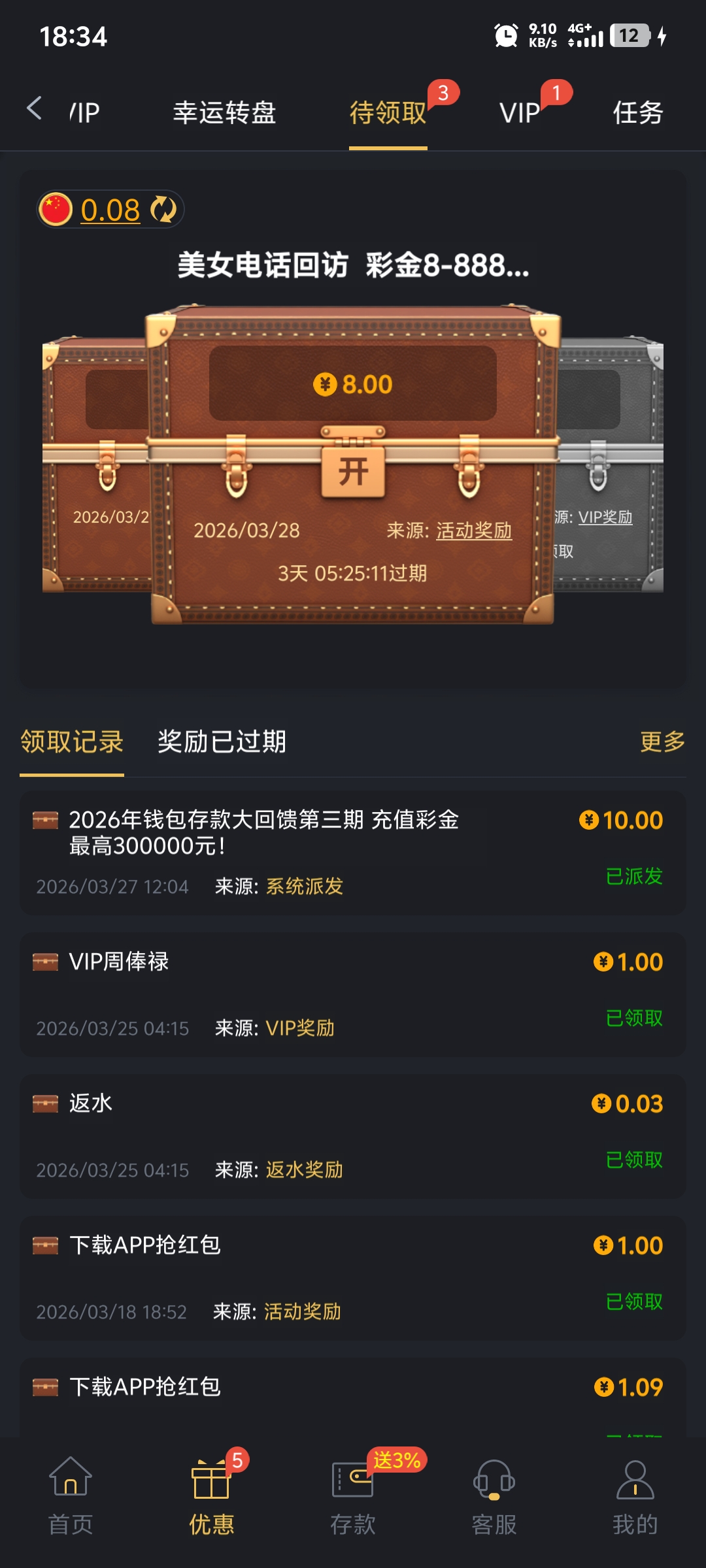Open the 活动奖励 source link on the chest
The height and width of the screenshot is (1568, 706).
(x=474, y=531)
